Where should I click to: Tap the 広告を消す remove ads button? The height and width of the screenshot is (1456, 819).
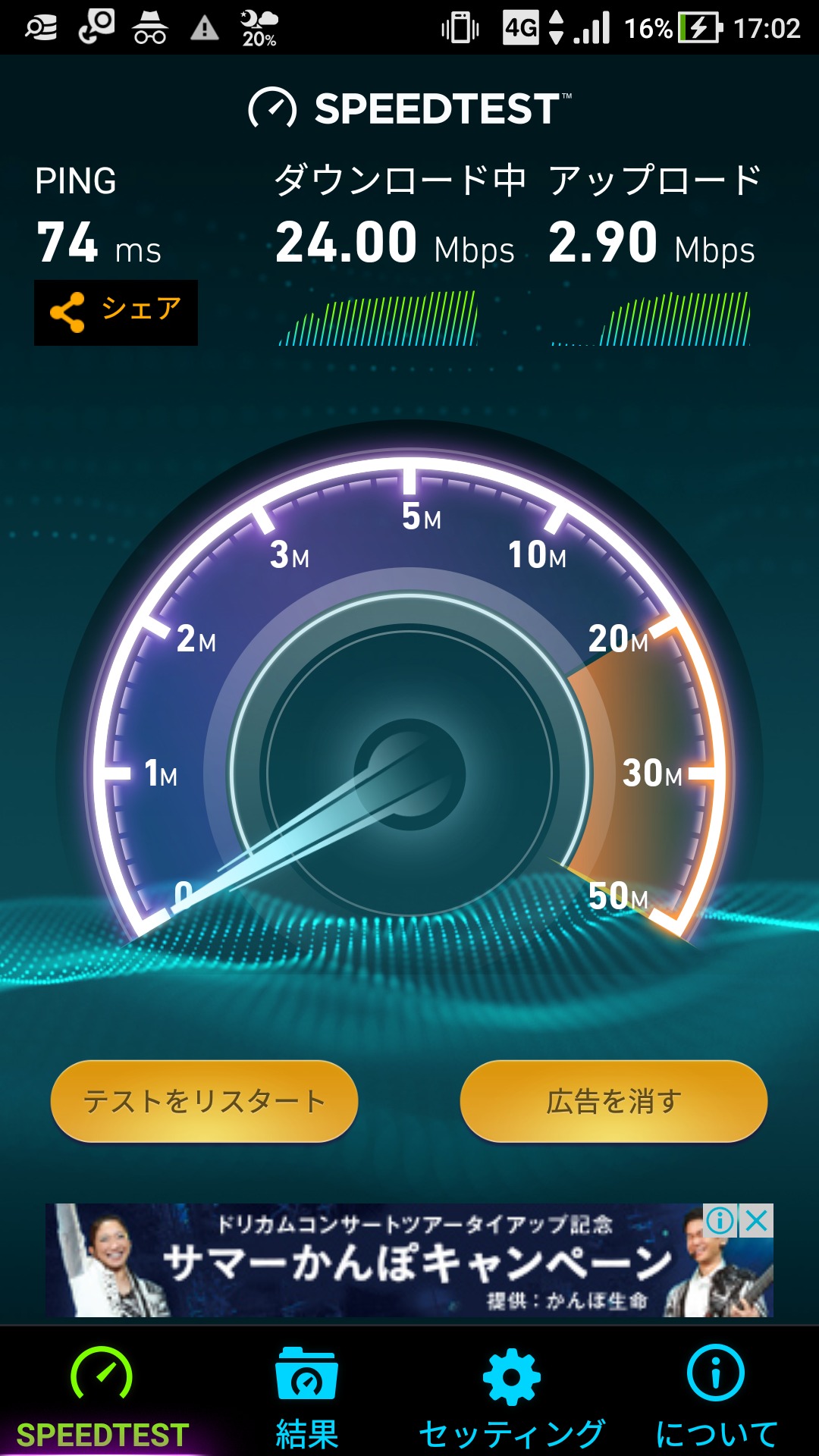(x=613, y=1101)
